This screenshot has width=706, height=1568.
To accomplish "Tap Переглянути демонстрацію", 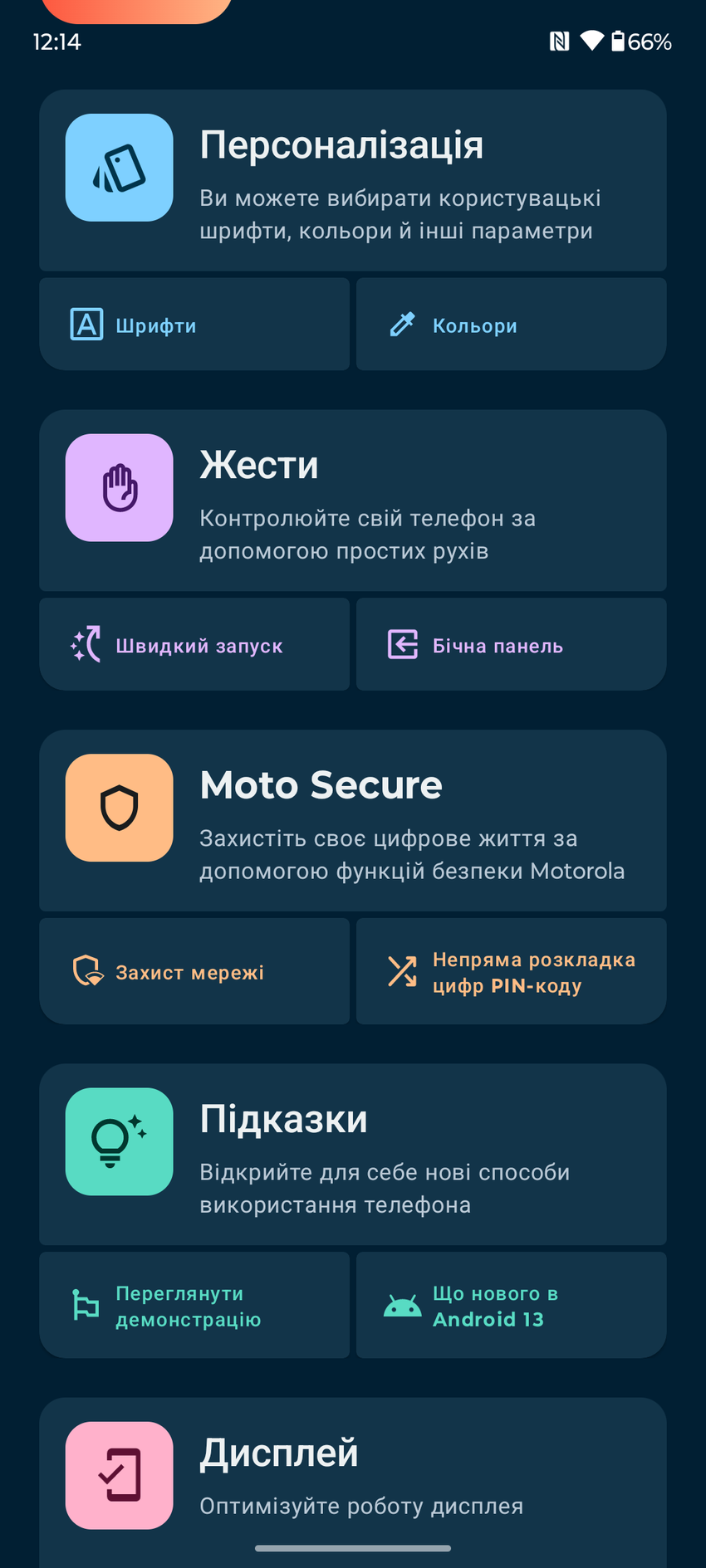I will click(194, 1305).
